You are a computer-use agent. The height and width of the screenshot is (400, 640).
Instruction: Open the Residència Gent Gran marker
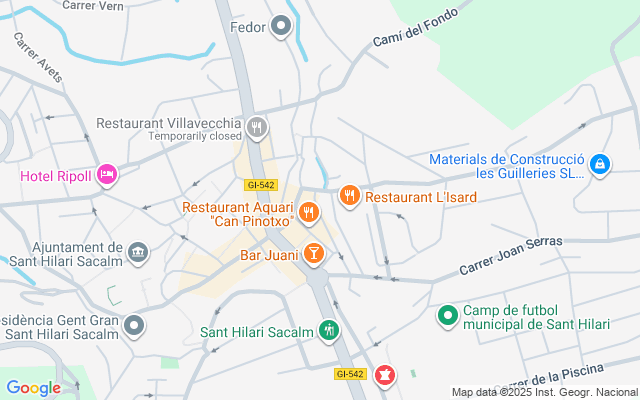134,325
